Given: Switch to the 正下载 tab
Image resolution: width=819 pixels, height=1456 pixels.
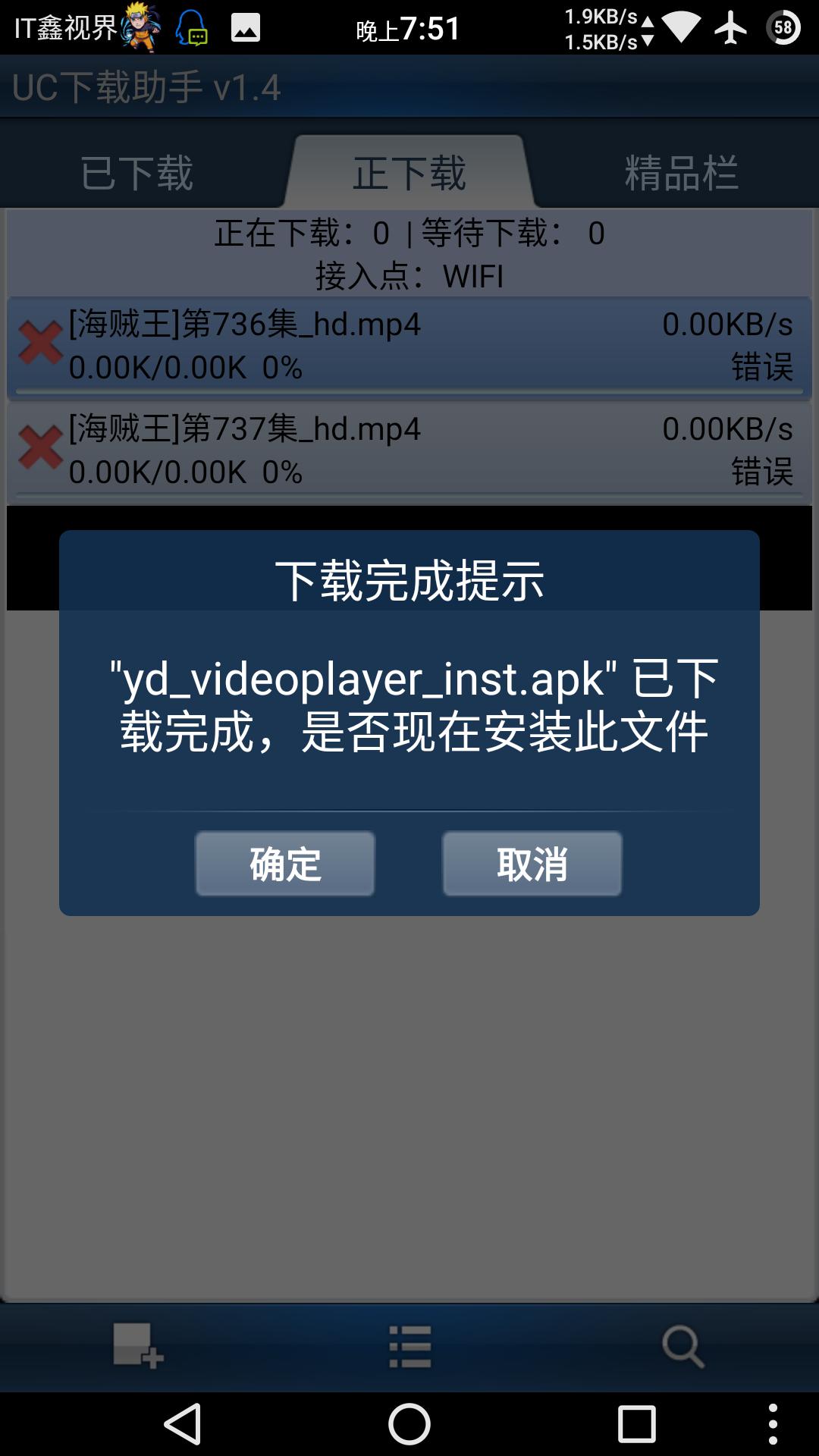Looking at the screenshot, I should point(409,173).
